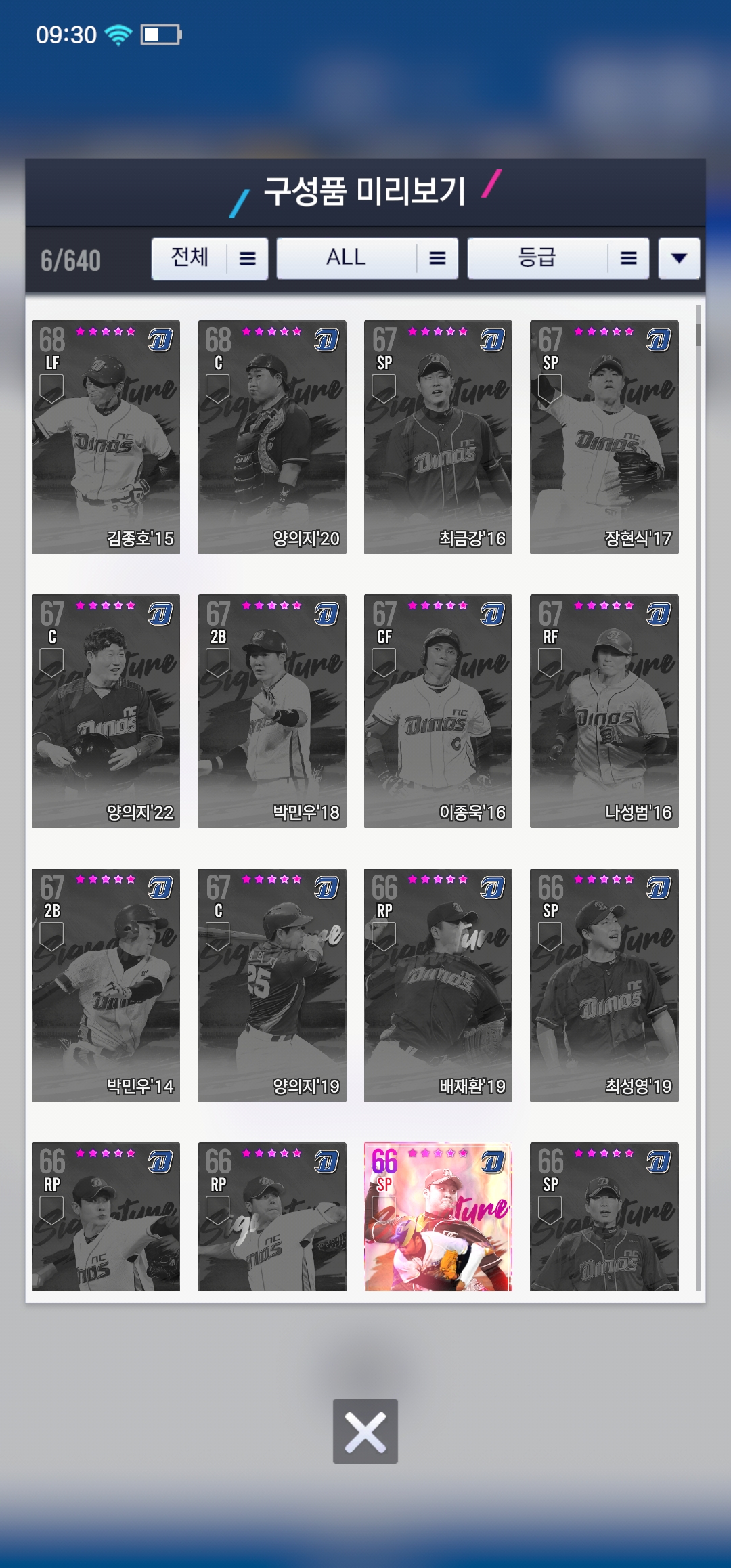
Task: Open the 박민우'18 2B card
Action: click(272, 711)
